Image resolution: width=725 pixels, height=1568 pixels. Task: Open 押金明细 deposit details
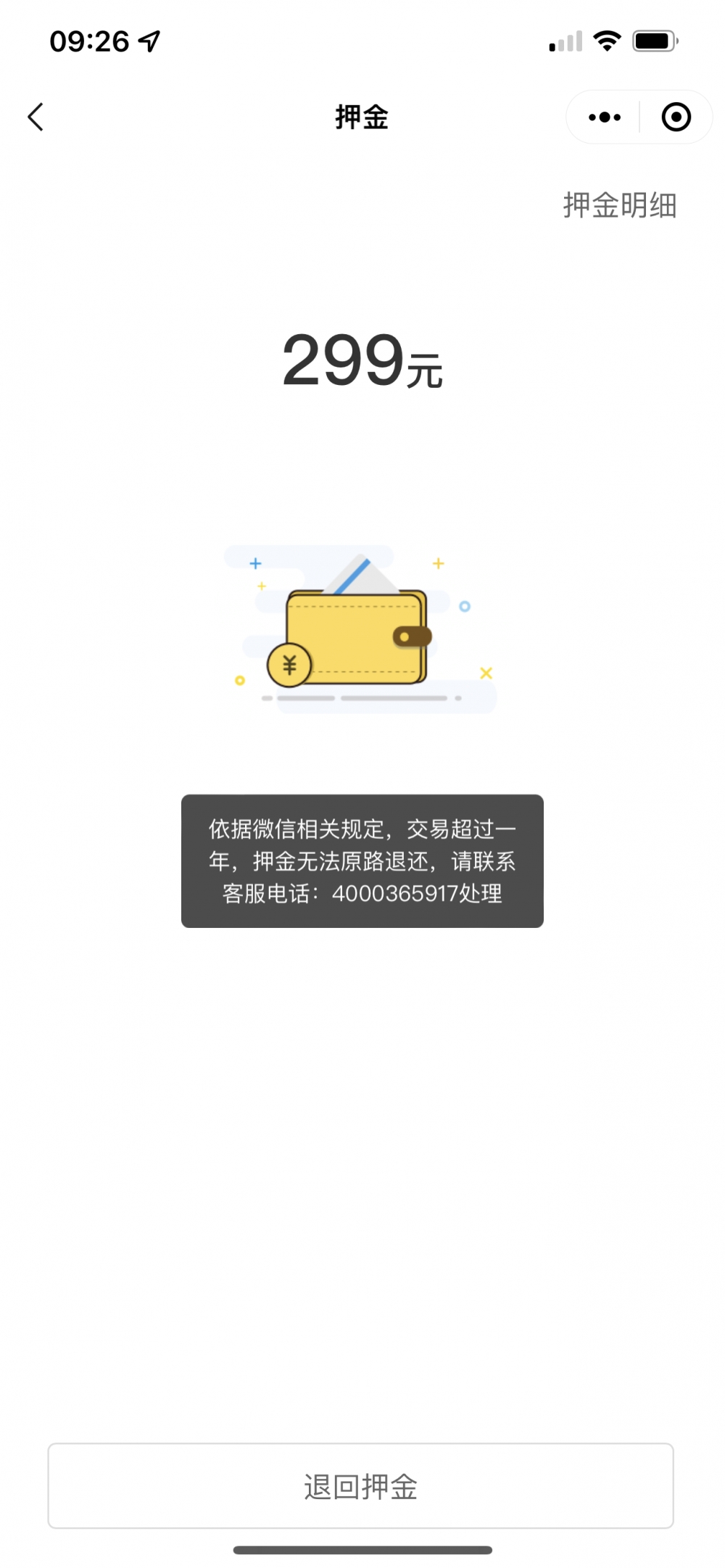click(x=620, y=205)
